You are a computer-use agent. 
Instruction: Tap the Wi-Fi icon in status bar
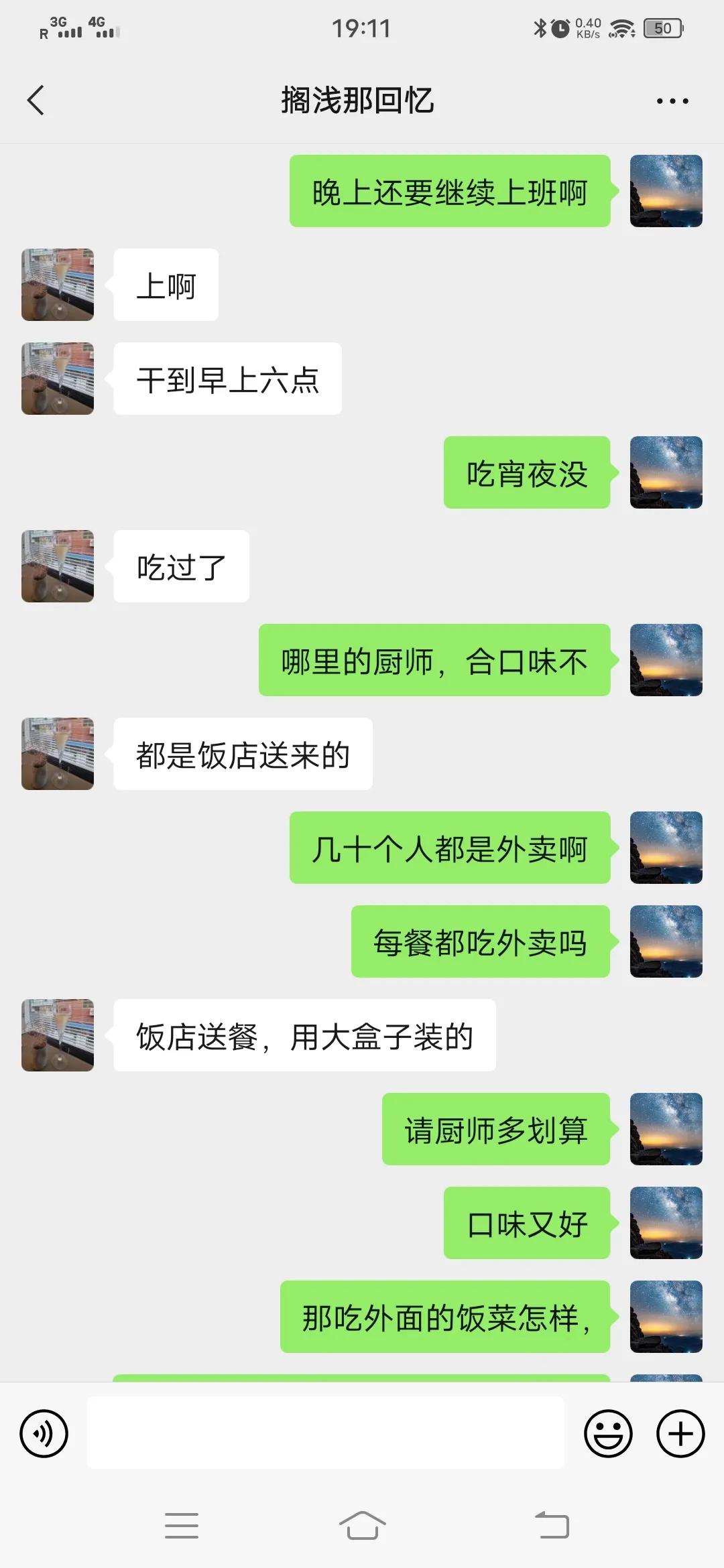click(623, 27)
